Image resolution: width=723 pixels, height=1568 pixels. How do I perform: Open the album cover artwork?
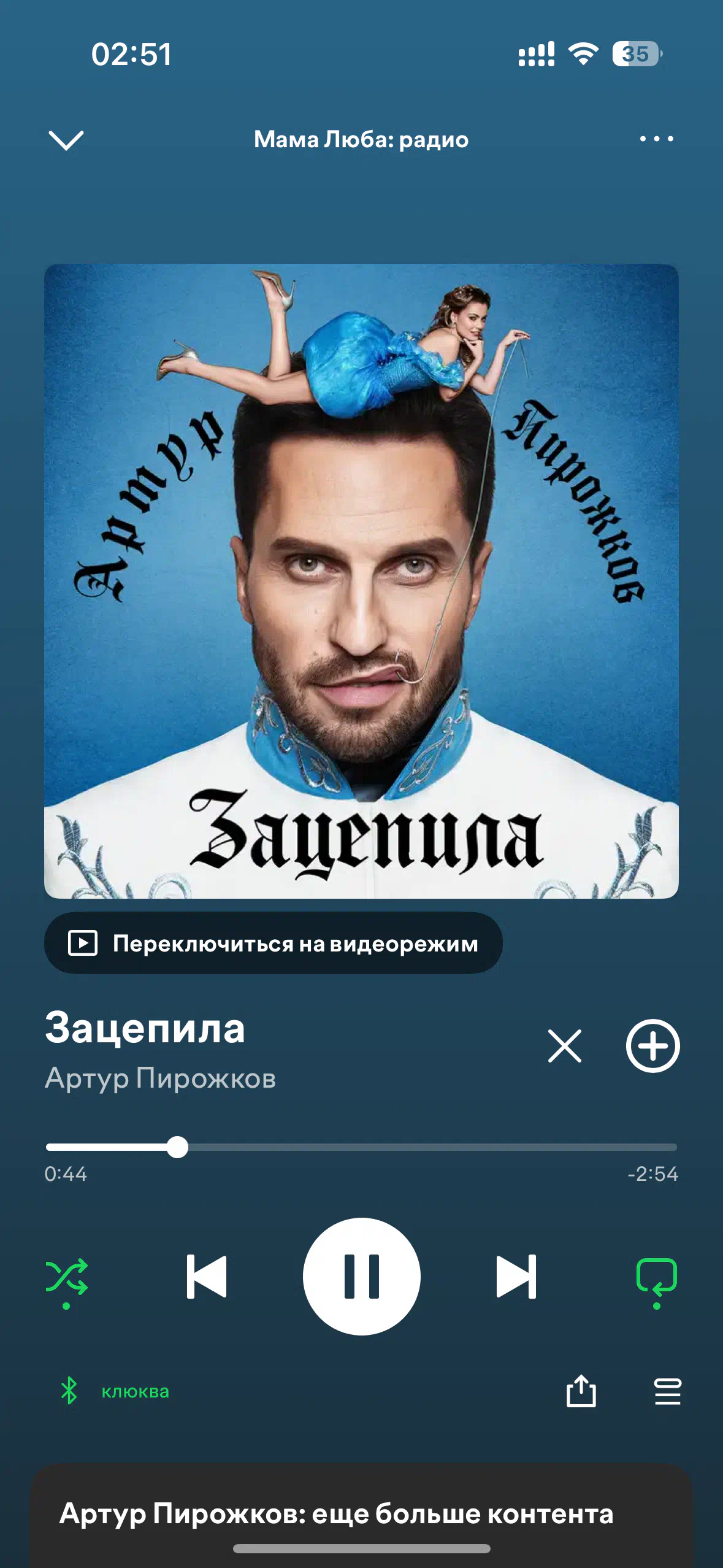[361, 581]
